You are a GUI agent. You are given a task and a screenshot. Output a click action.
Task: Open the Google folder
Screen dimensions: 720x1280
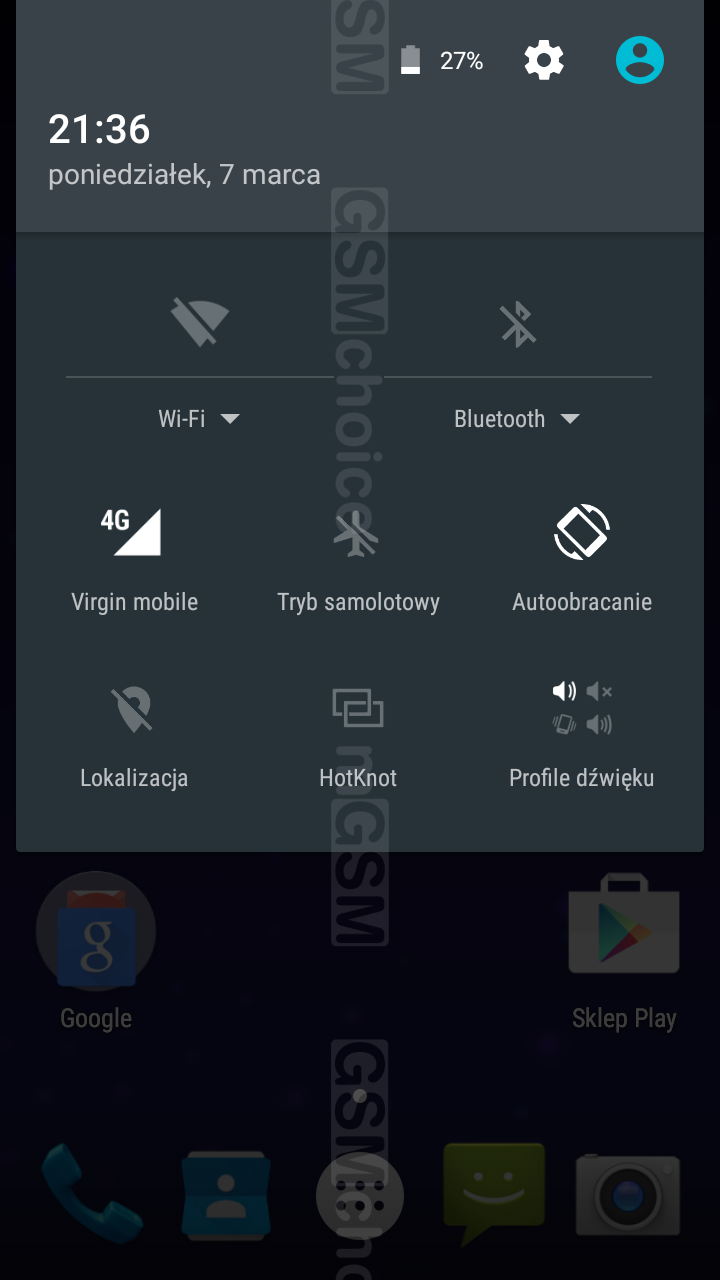click(x=96, y=932)
